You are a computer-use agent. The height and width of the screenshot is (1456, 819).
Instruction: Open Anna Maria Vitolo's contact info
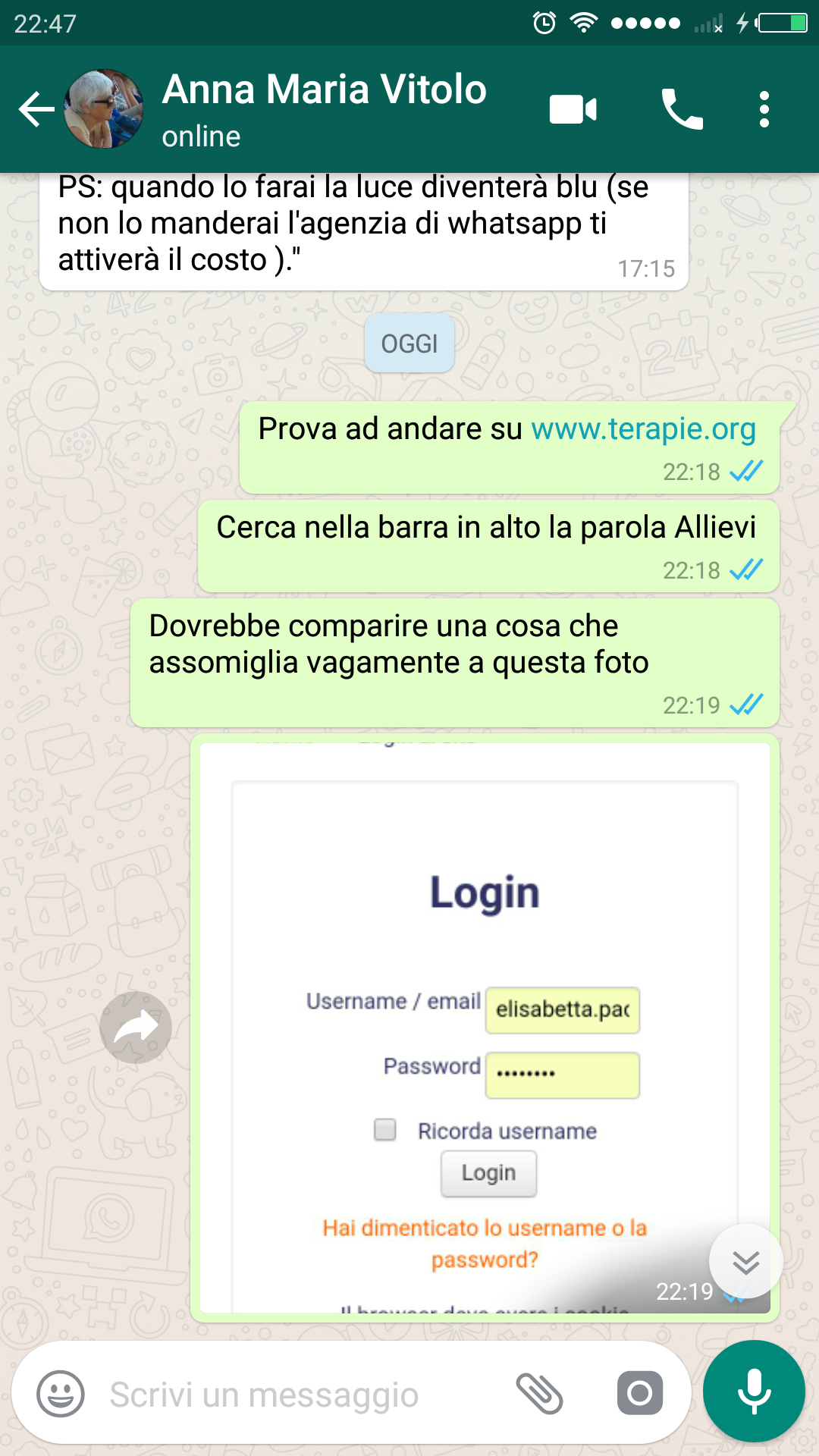click(324, 108)
